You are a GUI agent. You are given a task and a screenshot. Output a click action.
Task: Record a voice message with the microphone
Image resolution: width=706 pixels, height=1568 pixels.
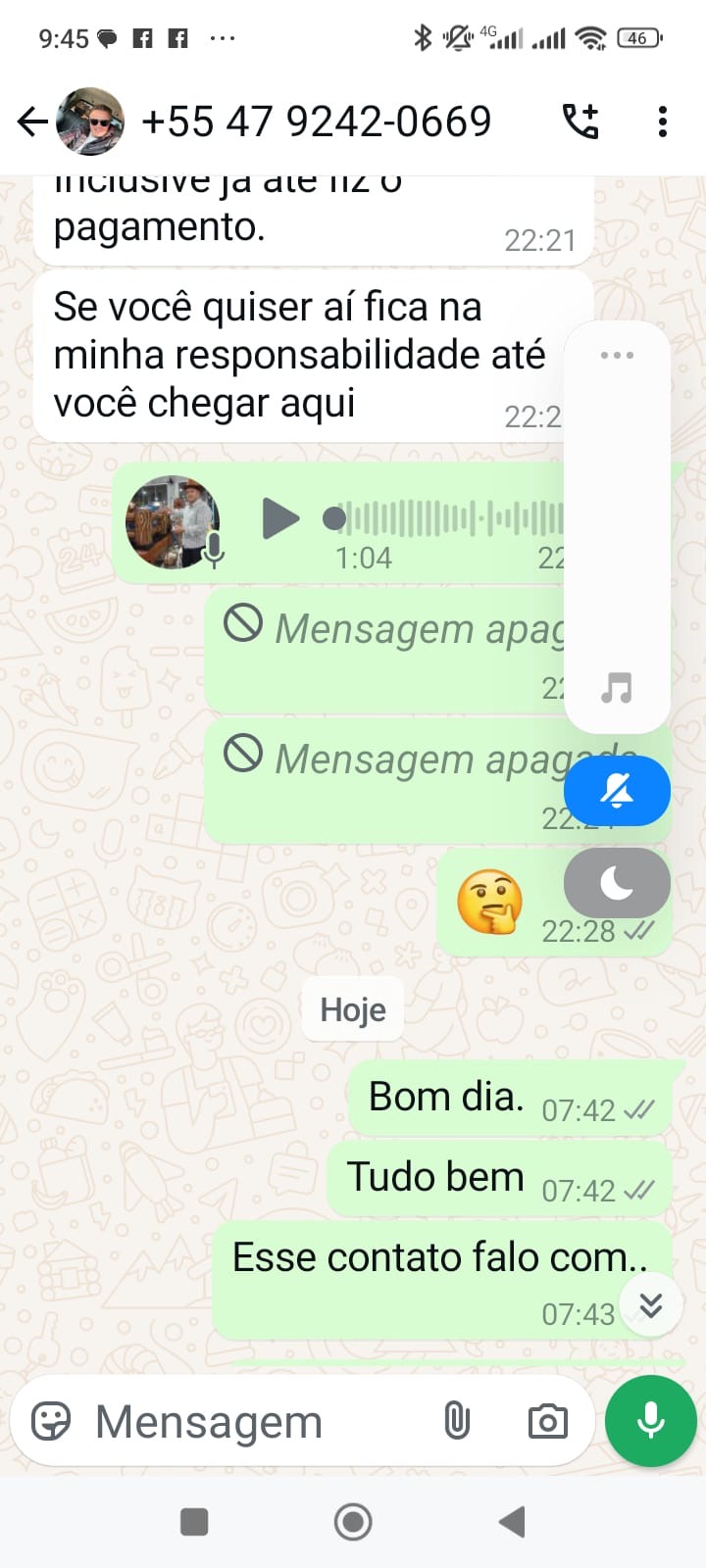coord(650,1421)
